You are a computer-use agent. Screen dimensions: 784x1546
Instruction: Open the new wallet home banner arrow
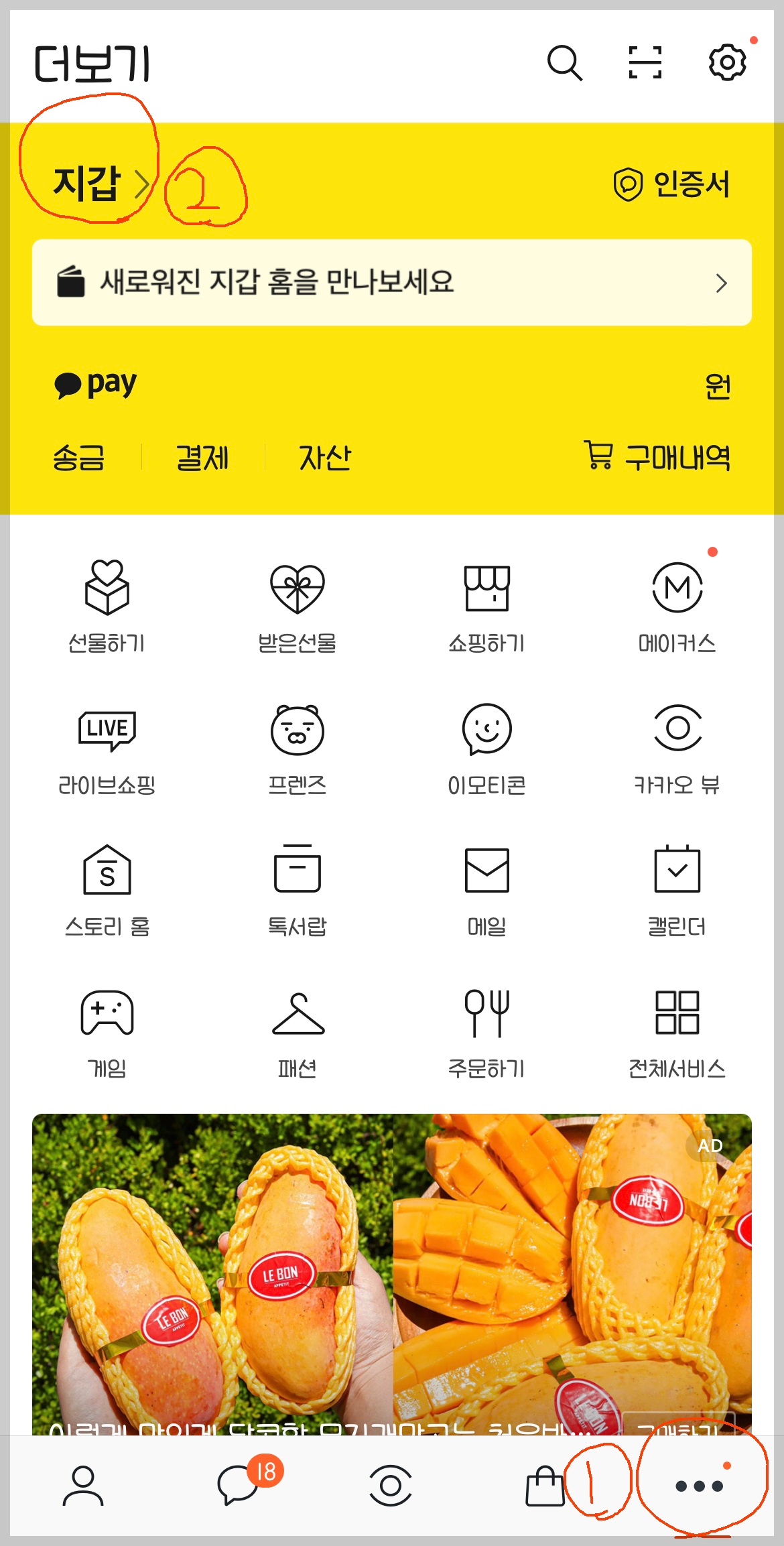tap(721, 283)
